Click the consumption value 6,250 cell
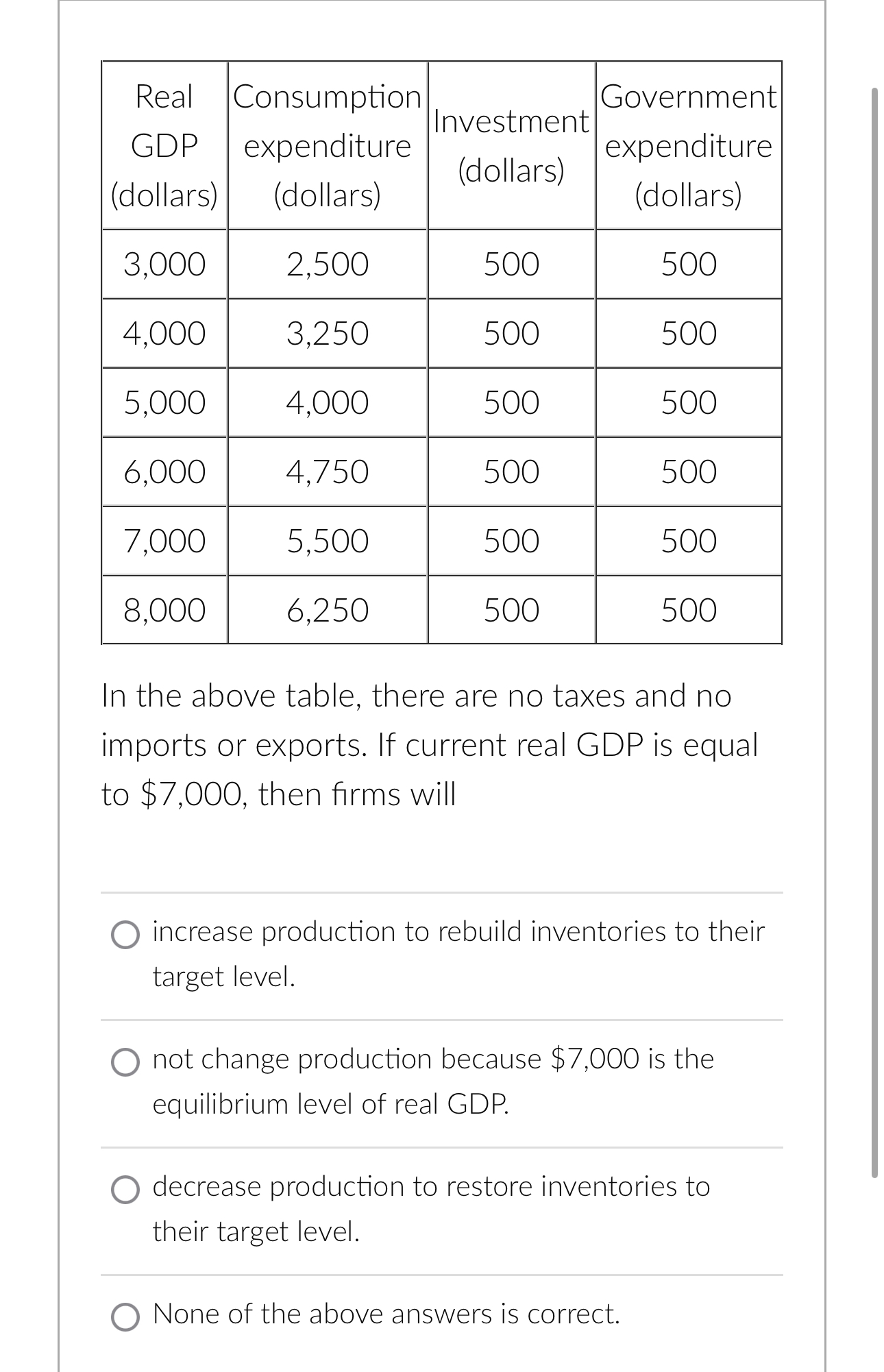Image resolution: width=884 pixels, height=1372 pixels. (x=327, y=609)
